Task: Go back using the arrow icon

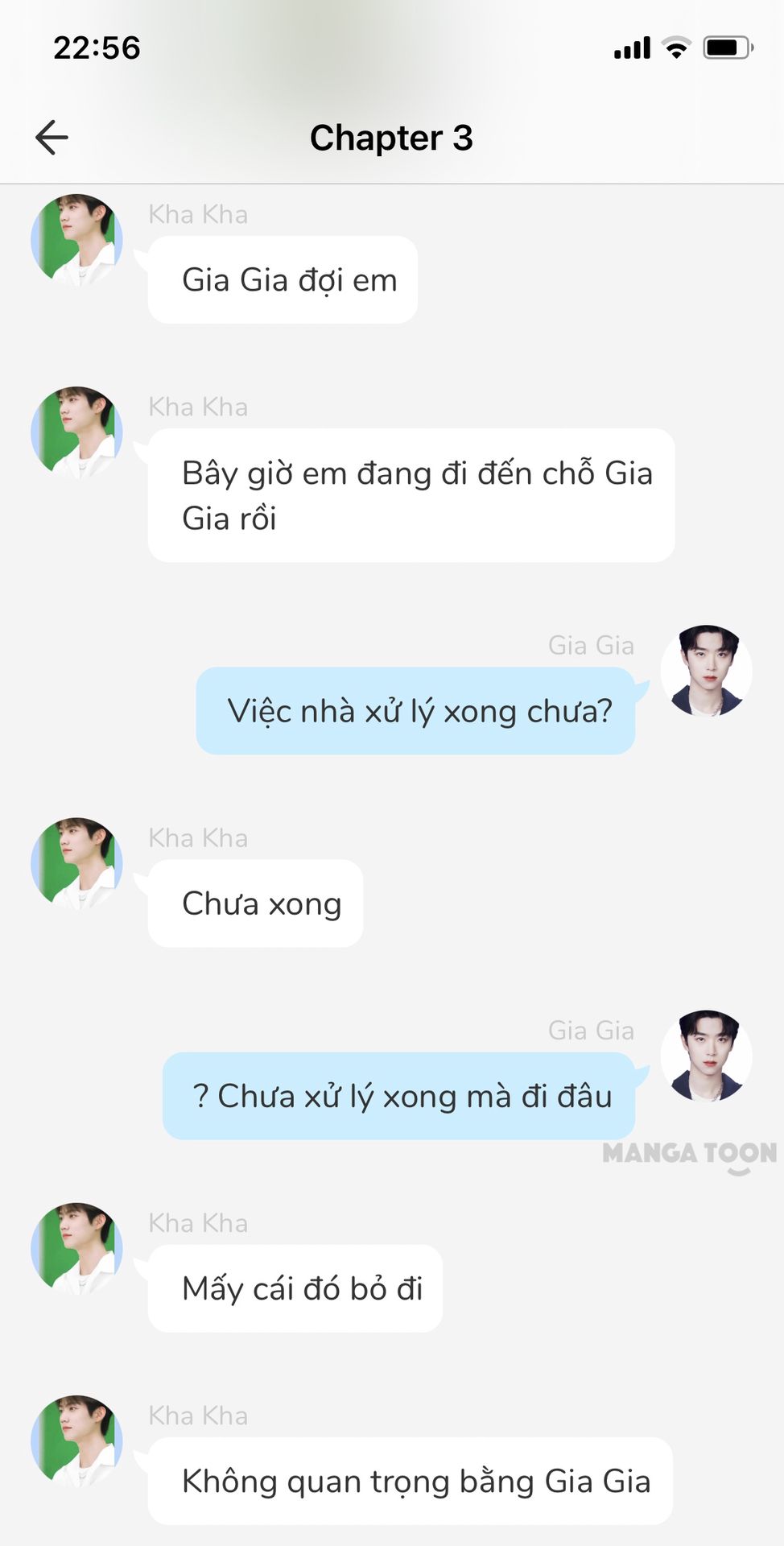Action: (x=52, y=138)
